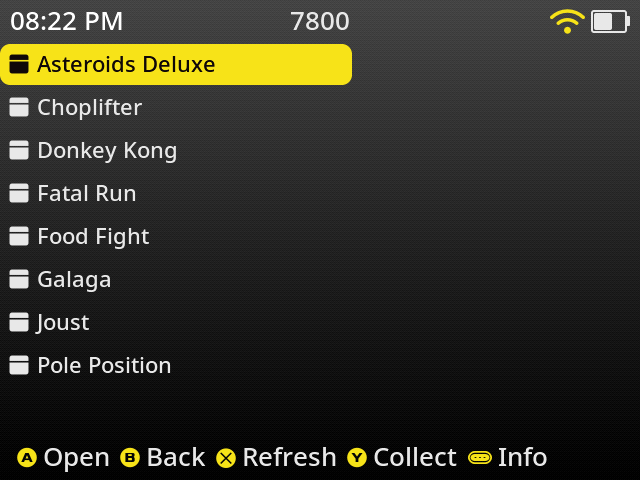Go back using the Back action

tap(162, 457)
